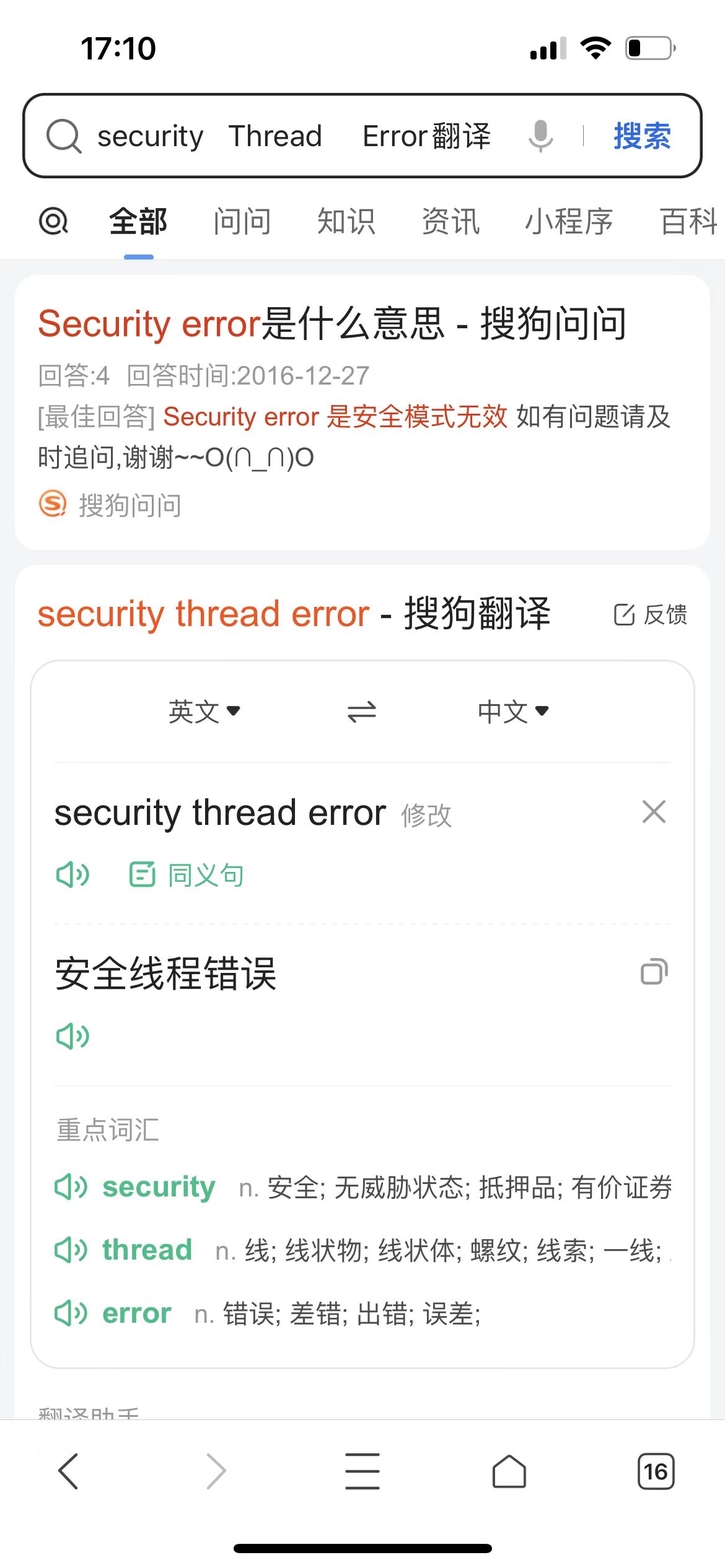
Task: Open the 英文 source language dropdown
Action: [204, 712]
